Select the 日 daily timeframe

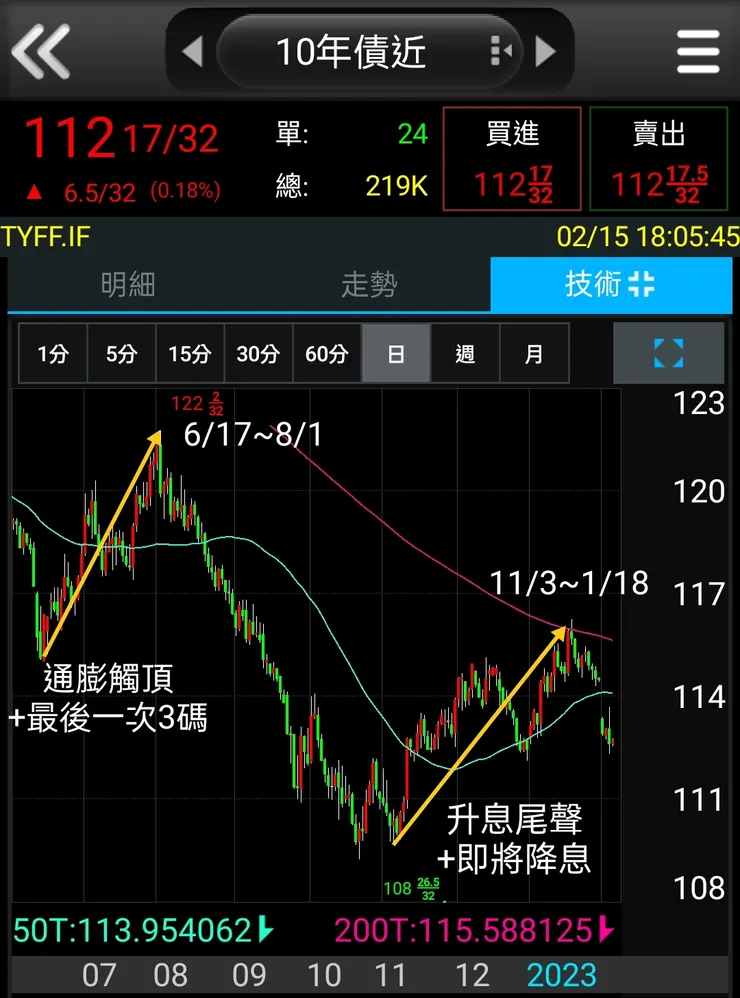[x=396, y=354]
